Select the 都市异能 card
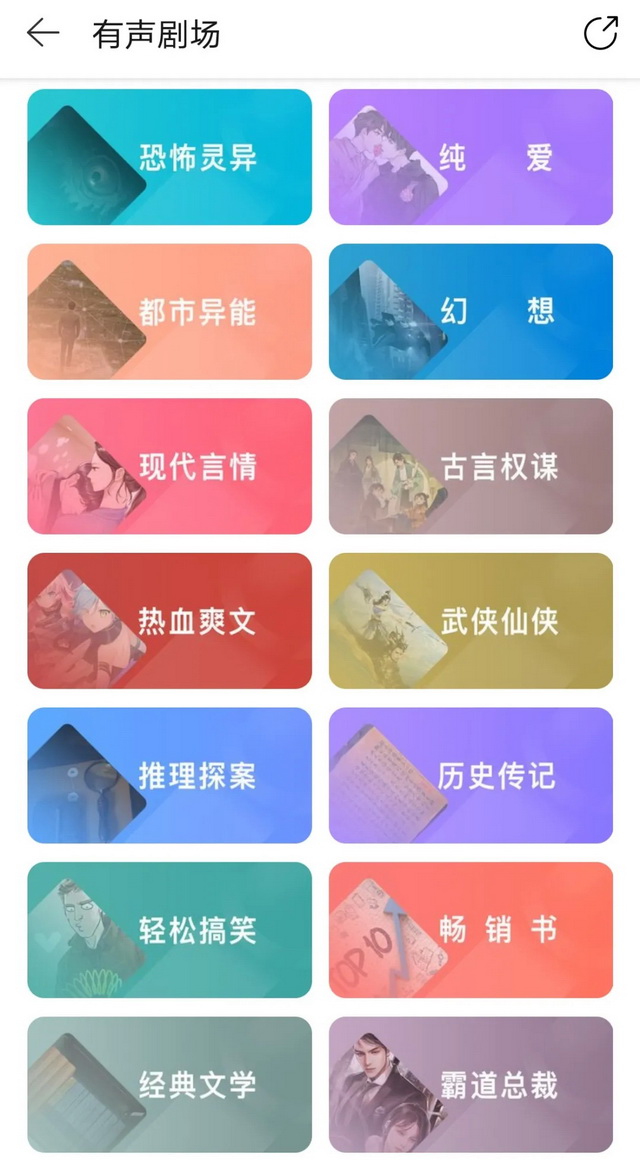640x1160 pixels. [x=169, y=312]
